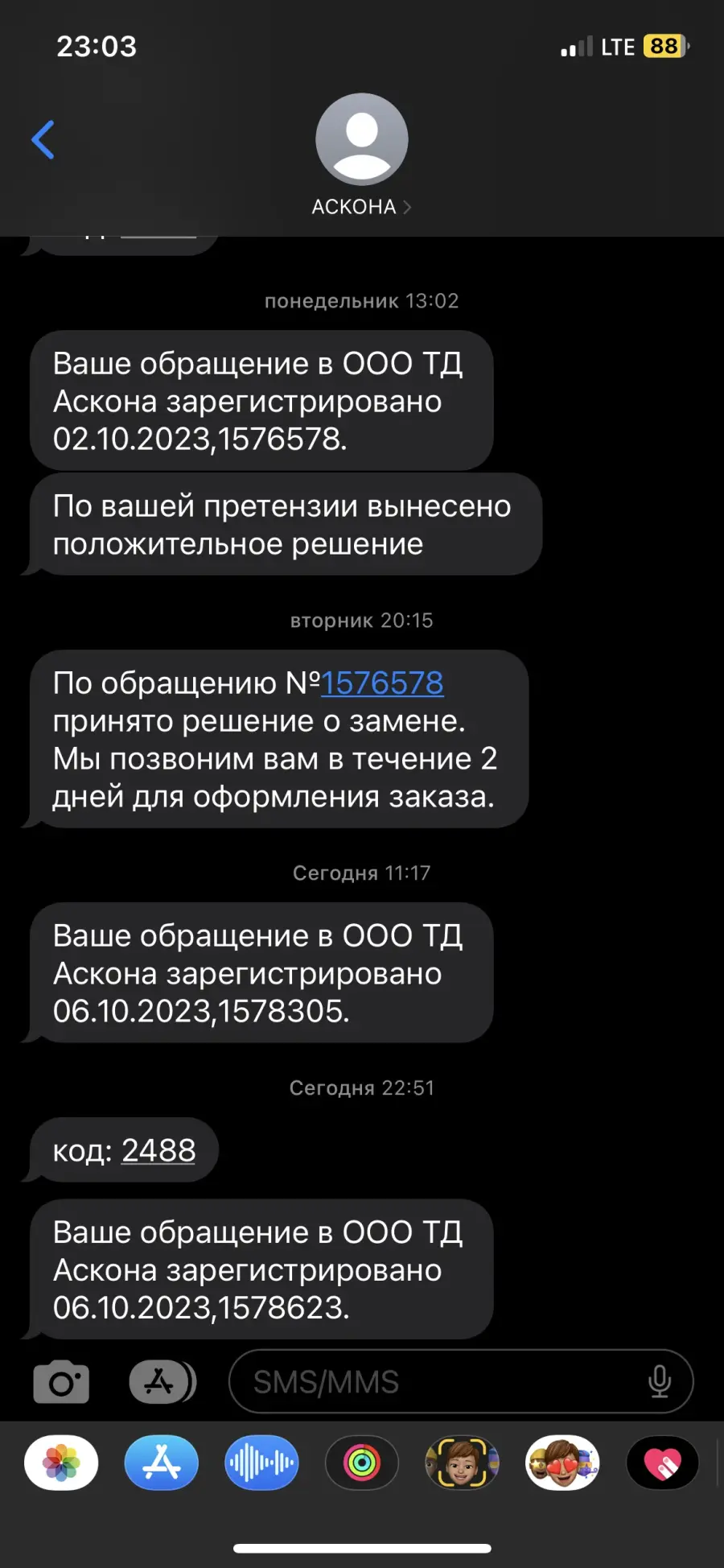Tap the underlined code 2488
This screenshot has height=1568, width=724.
158,1150
